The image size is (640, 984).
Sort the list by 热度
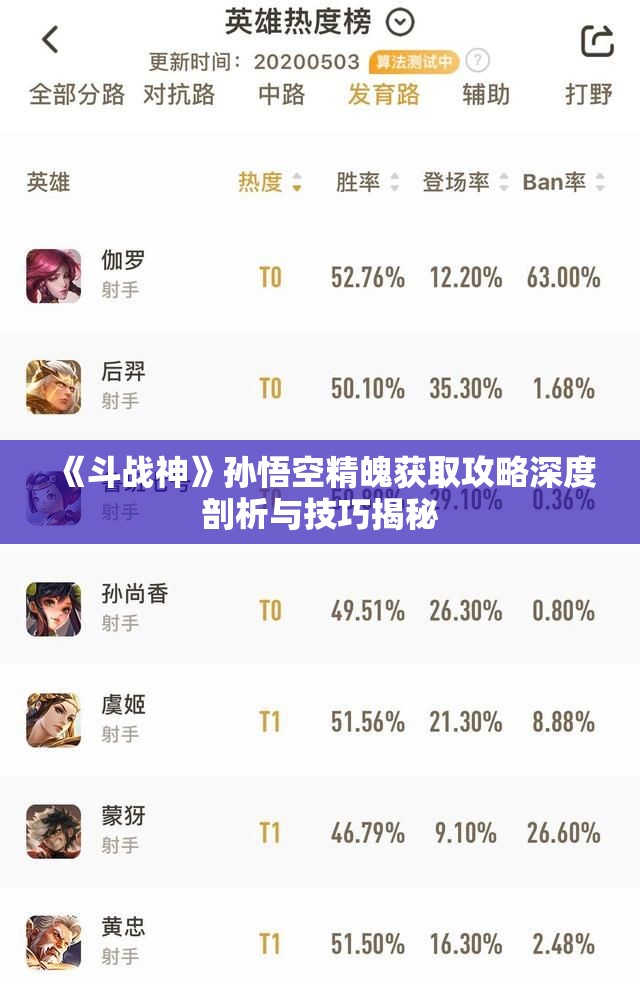(x=270, y=182)
